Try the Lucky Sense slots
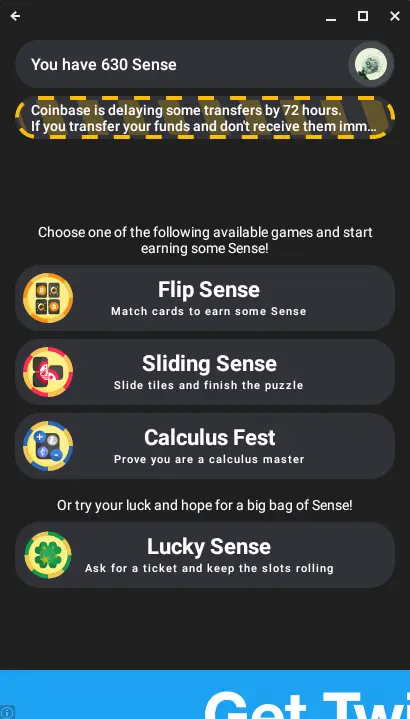 [205, 555]
